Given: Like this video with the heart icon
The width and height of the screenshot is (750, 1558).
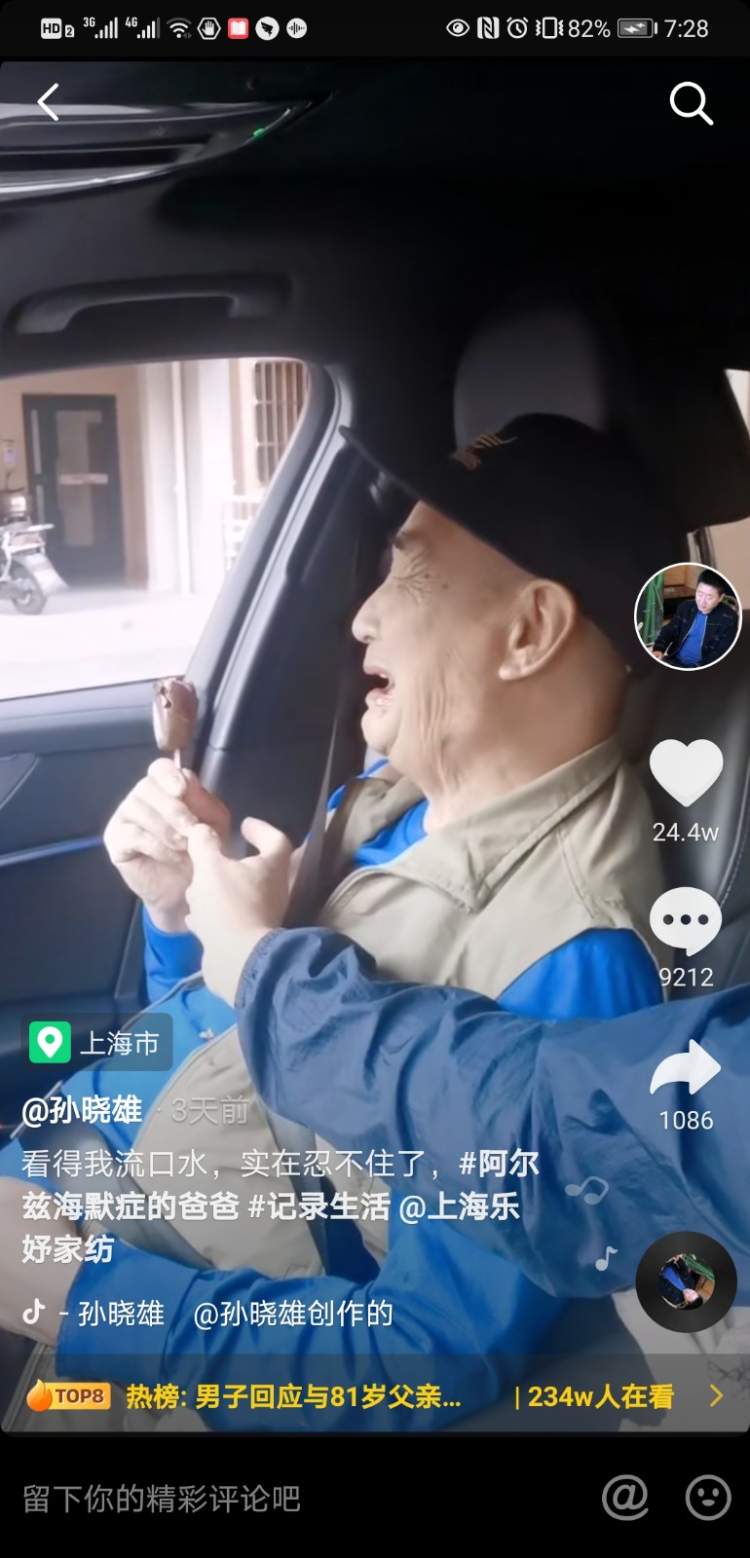Looking at the screenshot, I should (x=686, y=773).
